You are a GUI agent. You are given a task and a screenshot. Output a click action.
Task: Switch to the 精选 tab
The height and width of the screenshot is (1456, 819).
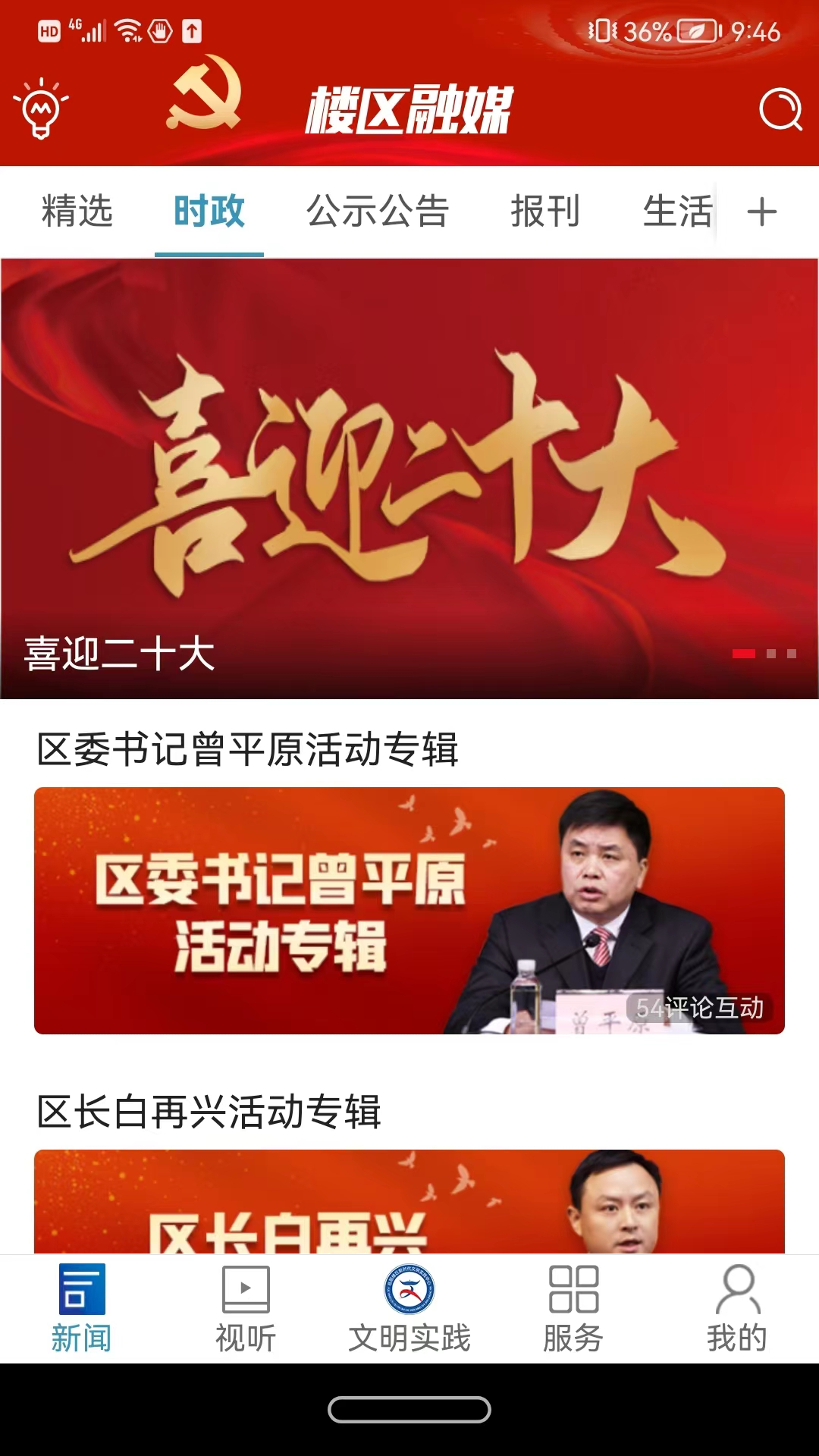pyautogui.click(x=77, y=212)
